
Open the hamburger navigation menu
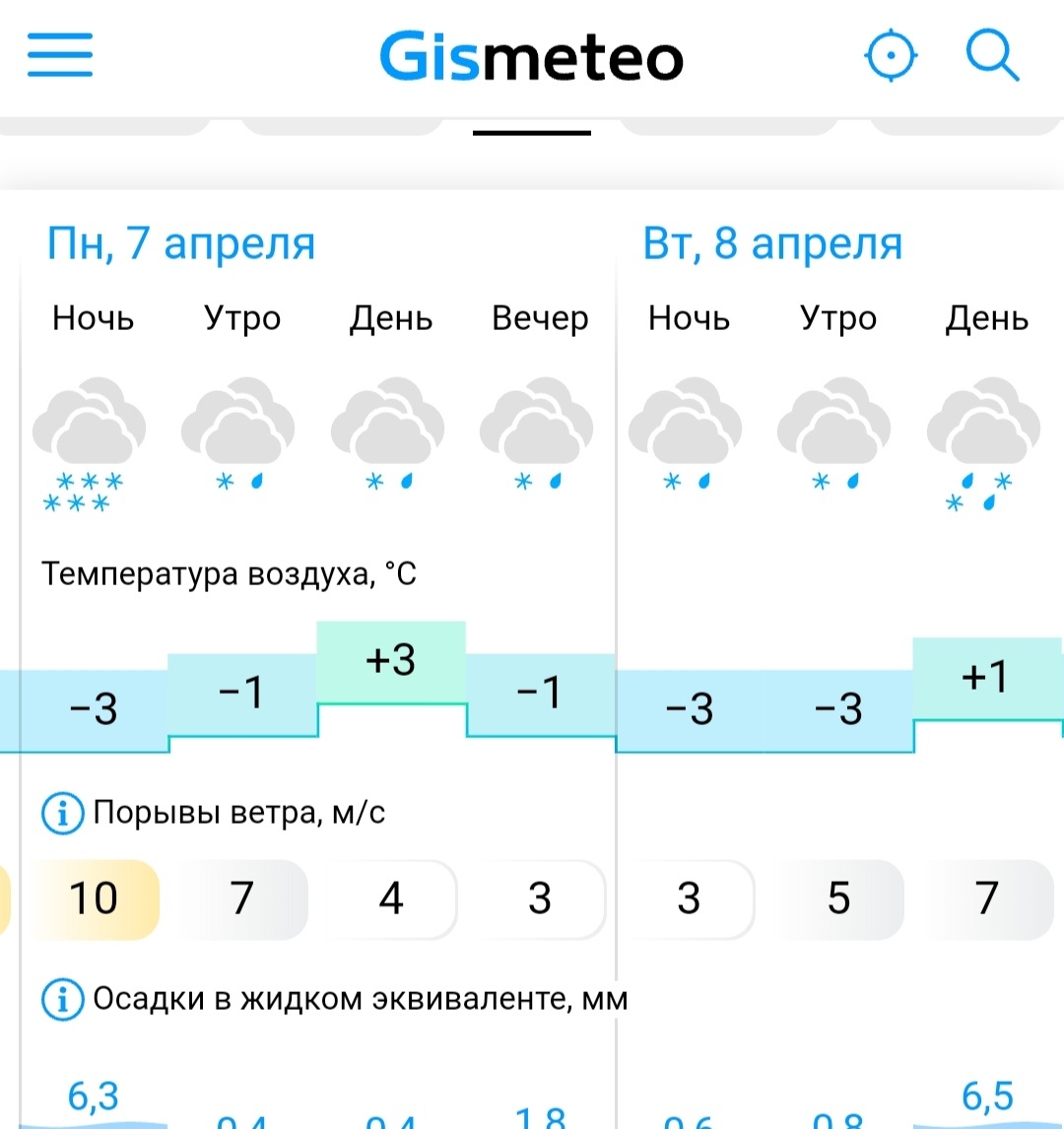click(59, 56)
